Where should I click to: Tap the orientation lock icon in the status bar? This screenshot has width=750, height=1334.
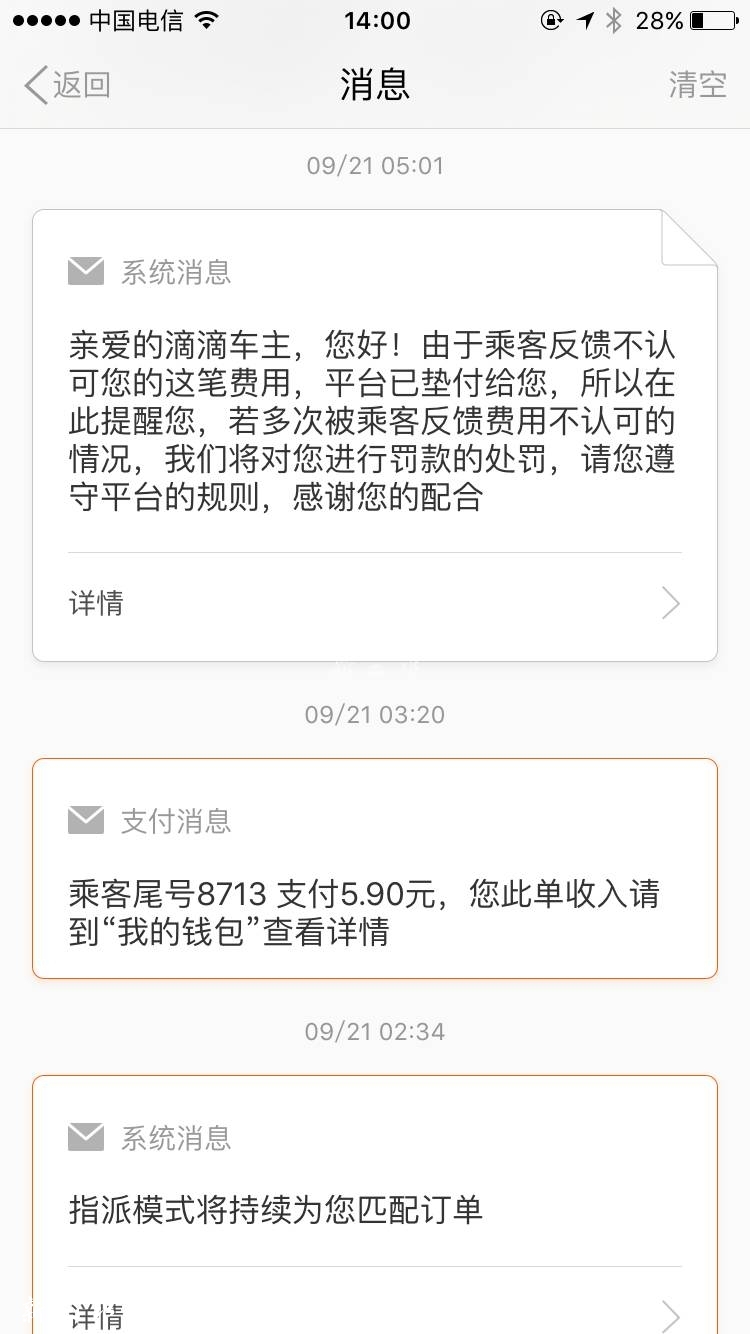550,18
